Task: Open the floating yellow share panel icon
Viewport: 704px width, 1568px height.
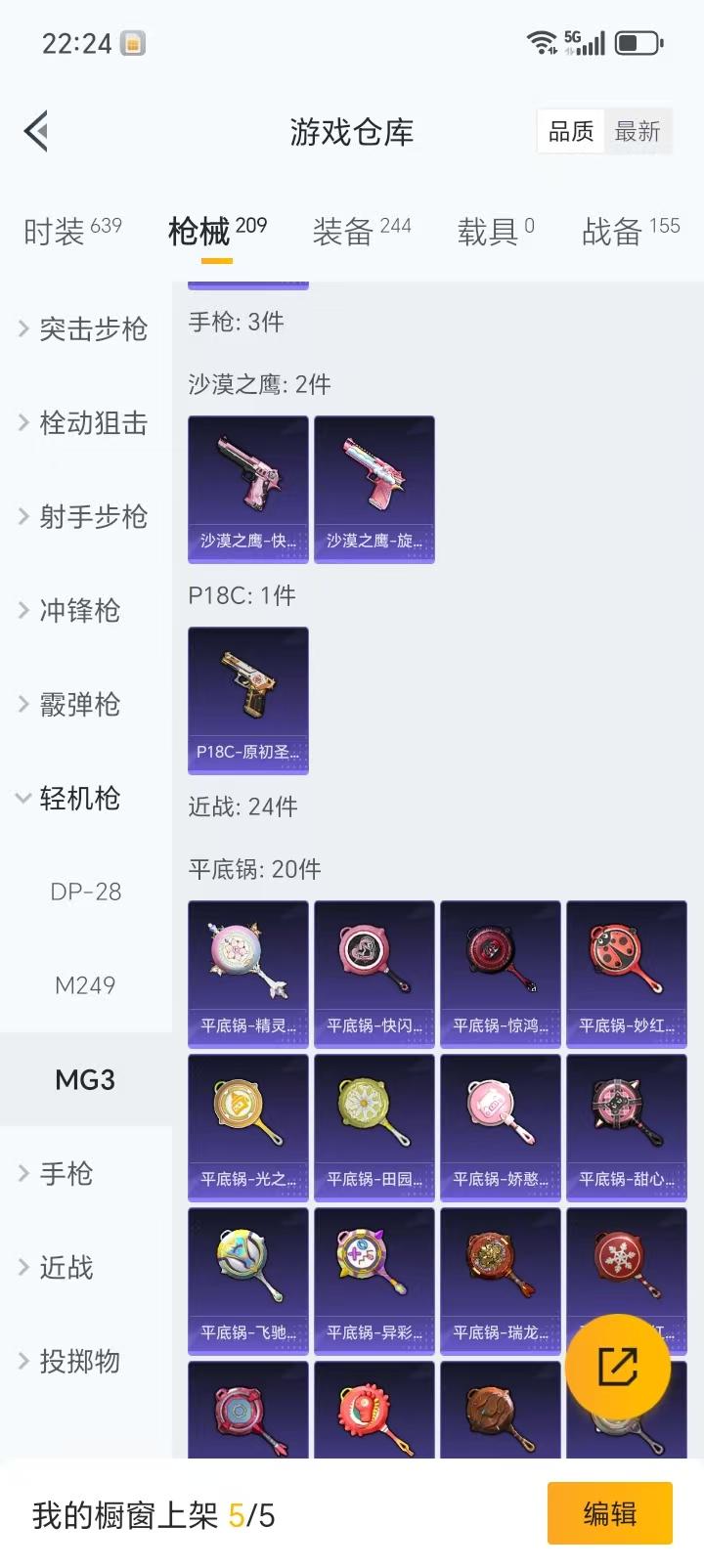Action: [617, 1365]
